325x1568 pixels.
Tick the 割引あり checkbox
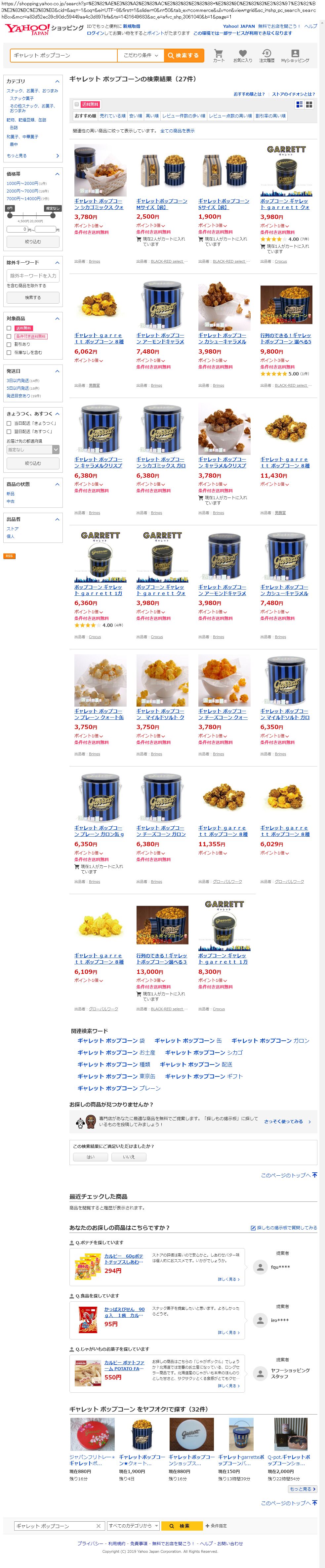pos(9,344)
